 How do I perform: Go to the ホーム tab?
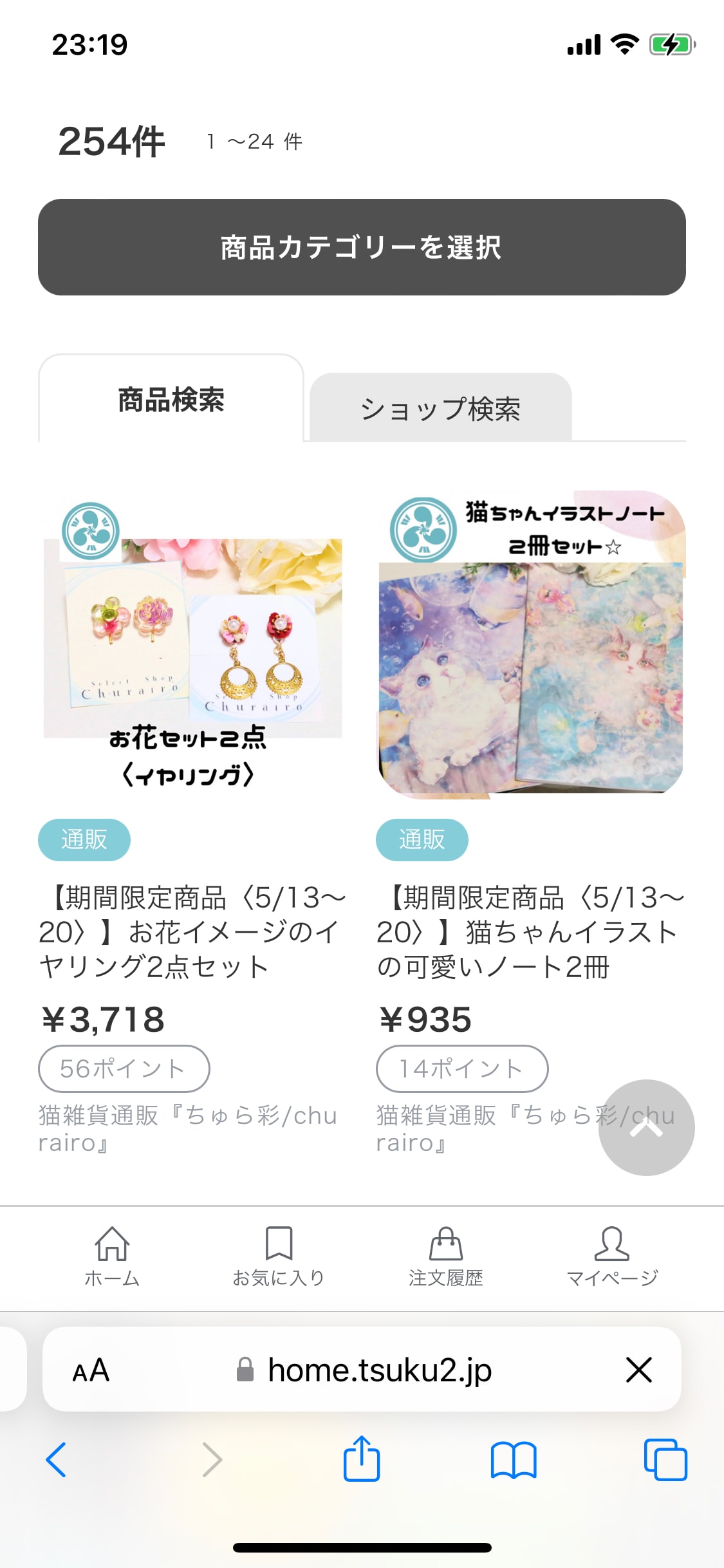point(112,1256)
